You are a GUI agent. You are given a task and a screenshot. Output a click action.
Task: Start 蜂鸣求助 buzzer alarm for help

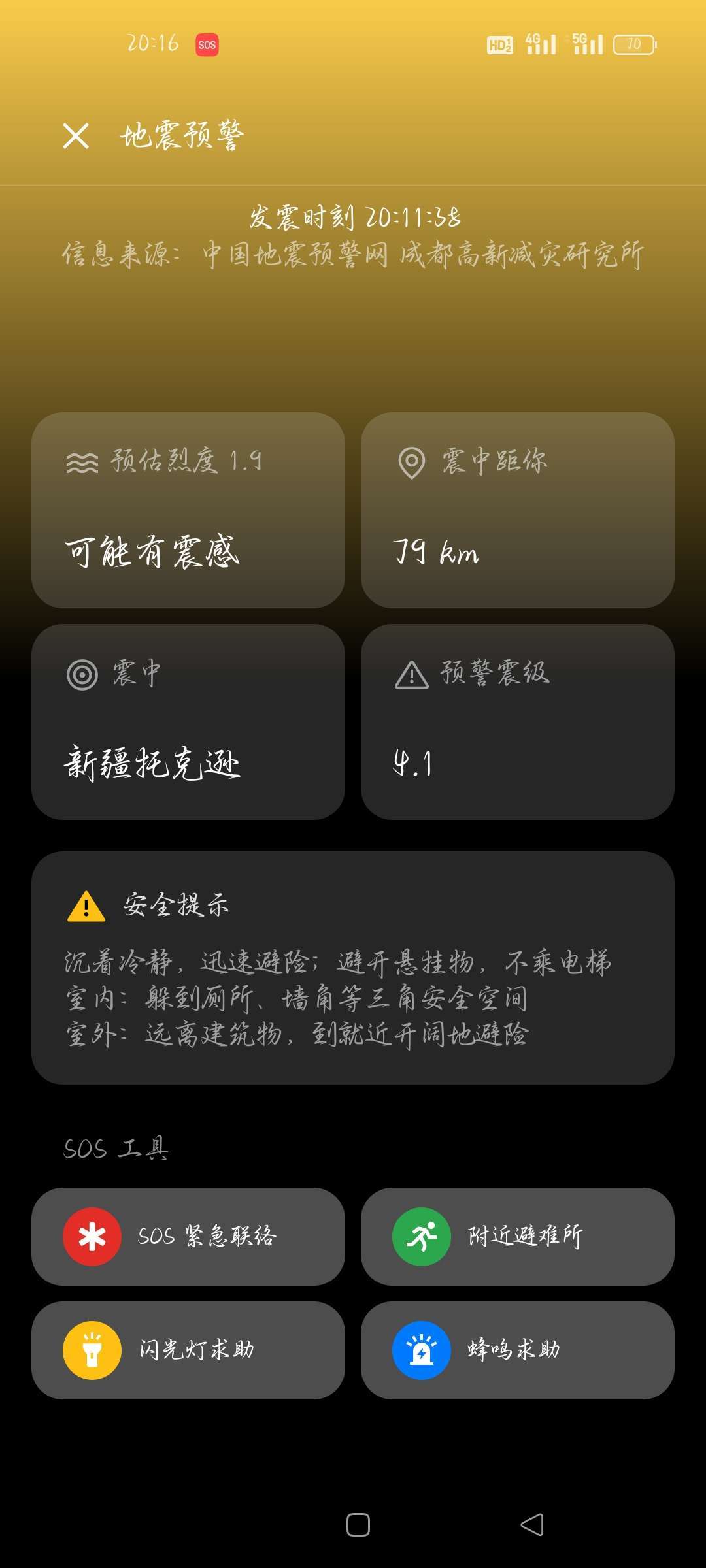point(517,1350)
